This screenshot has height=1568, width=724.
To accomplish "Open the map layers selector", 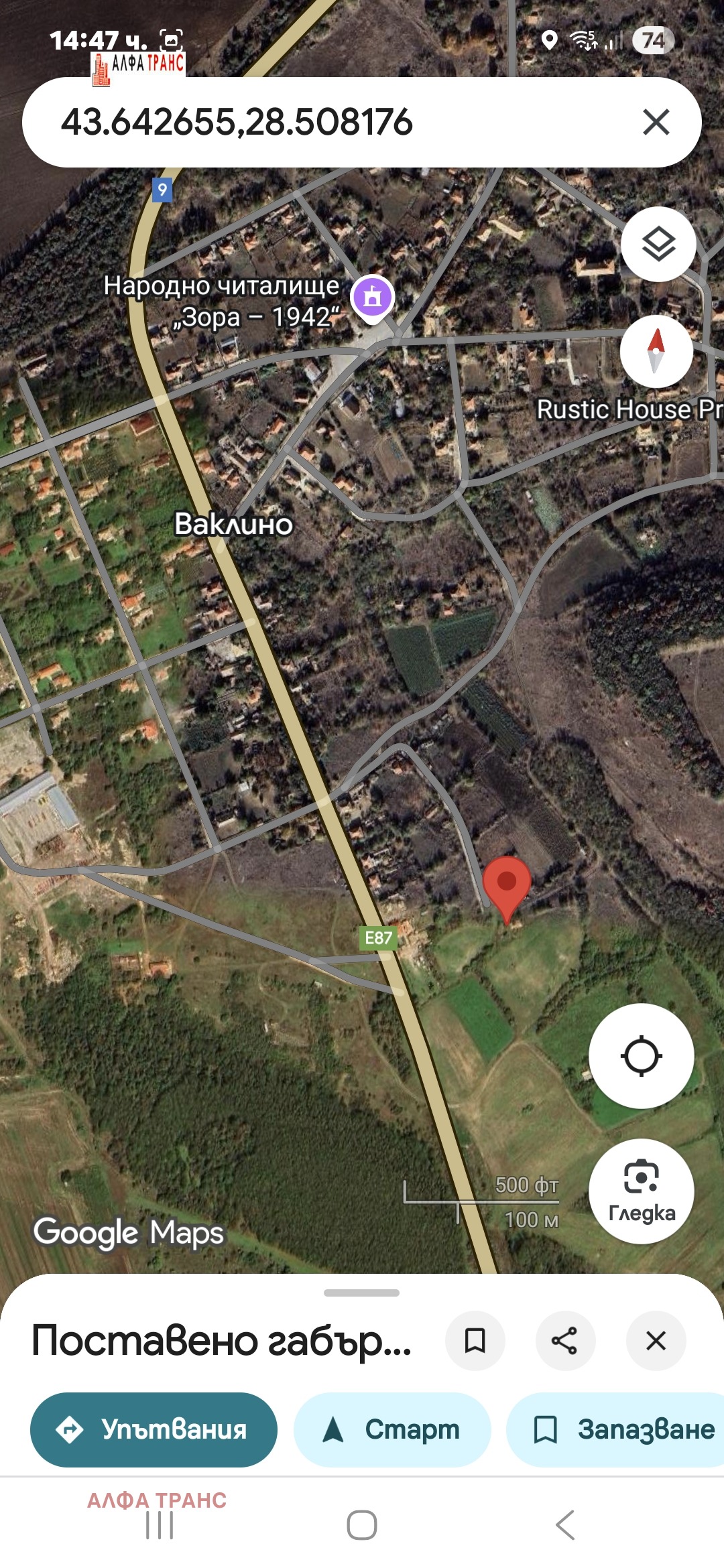I will tap(658, 244).
